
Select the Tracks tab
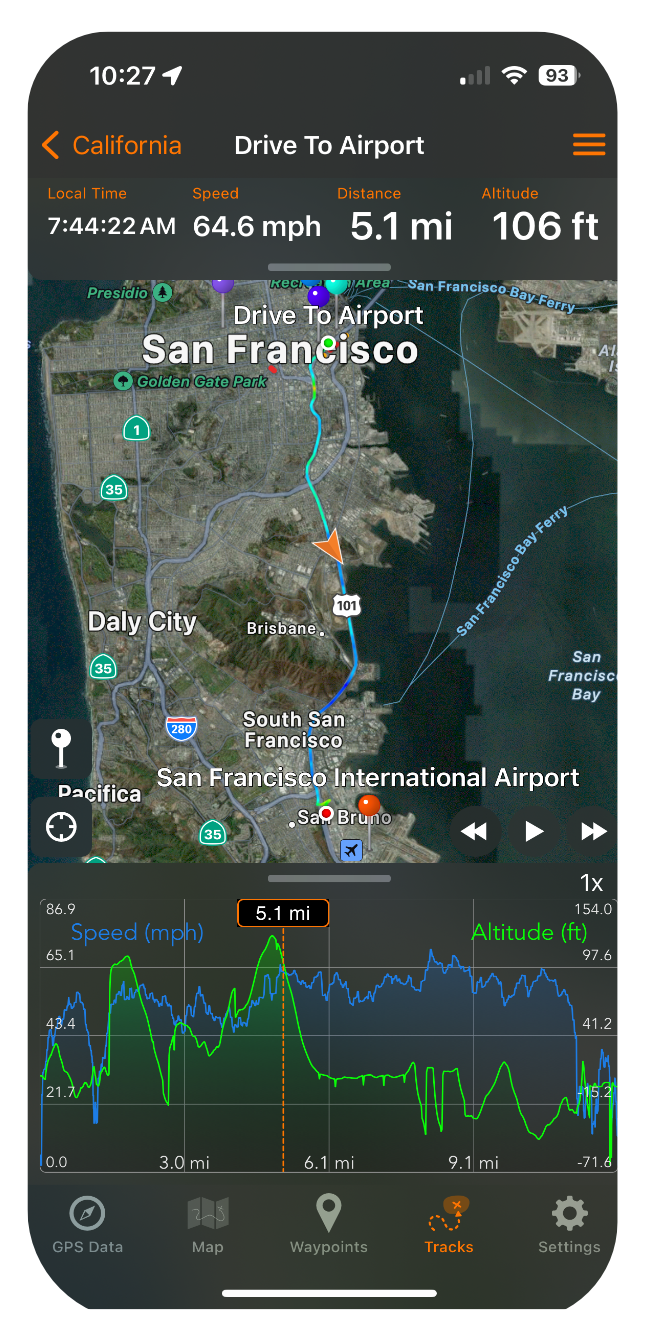(448, 1225)
